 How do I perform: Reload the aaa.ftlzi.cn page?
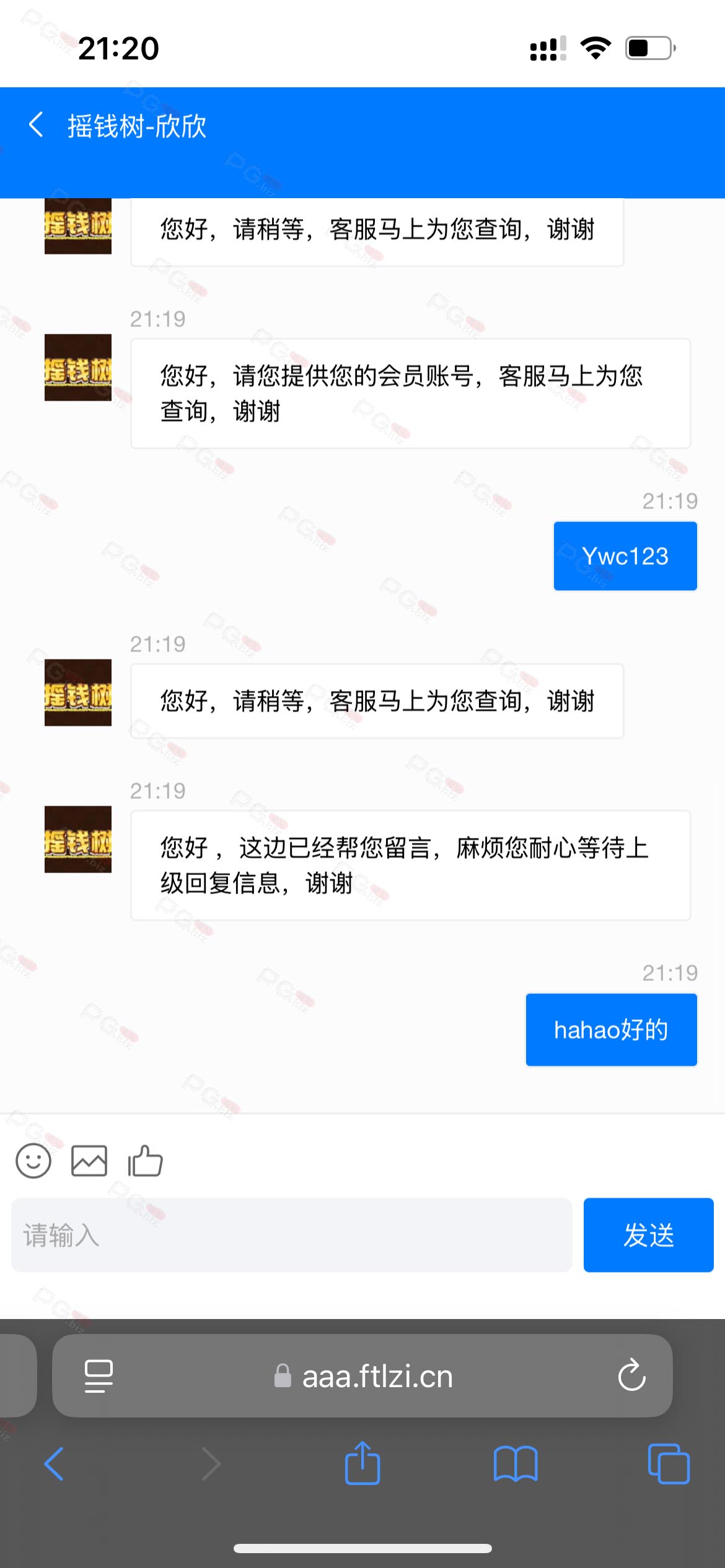click(631, 1375)
